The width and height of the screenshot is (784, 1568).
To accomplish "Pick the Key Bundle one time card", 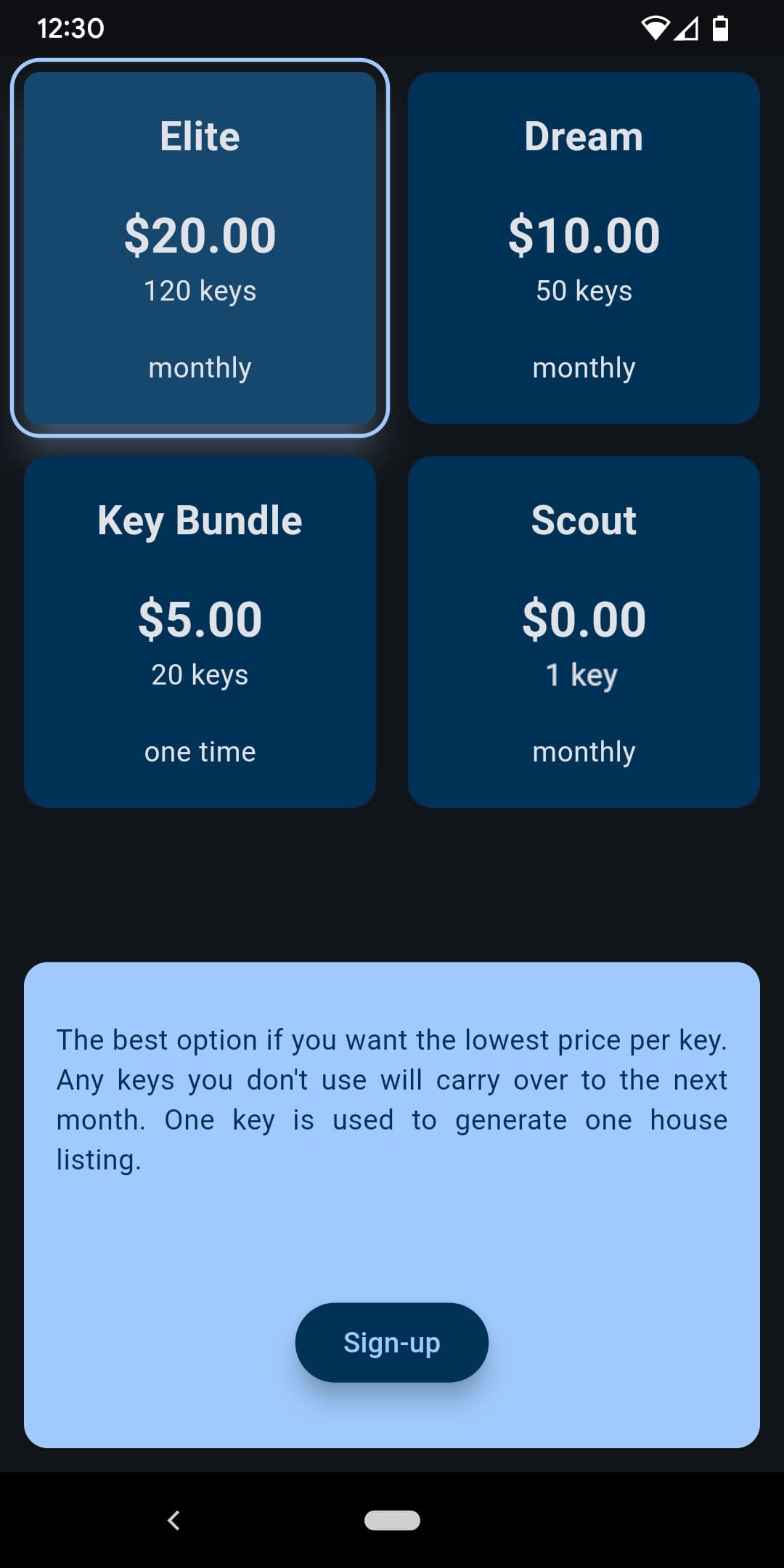I will 200,632.
